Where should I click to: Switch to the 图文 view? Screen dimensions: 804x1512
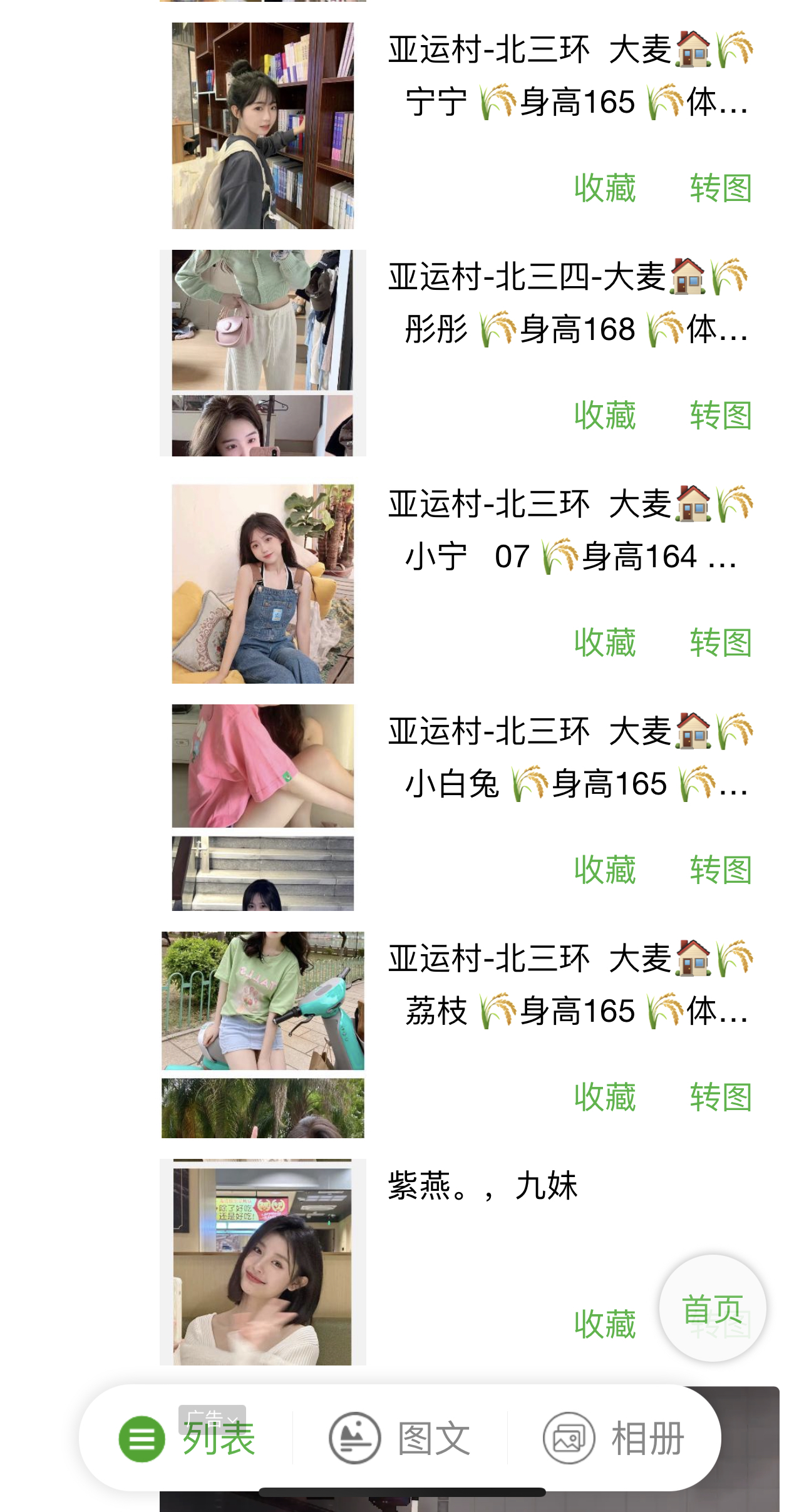point(401,1439)
